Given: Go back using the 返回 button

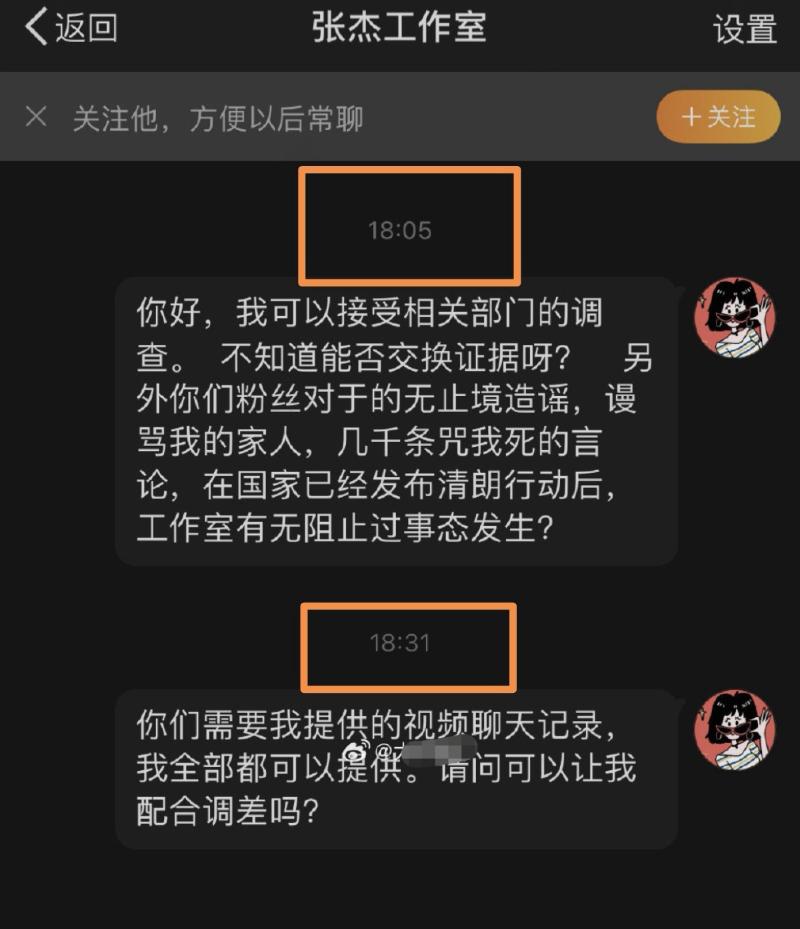Looking at the screenshot, I should (x=70, y=28).
